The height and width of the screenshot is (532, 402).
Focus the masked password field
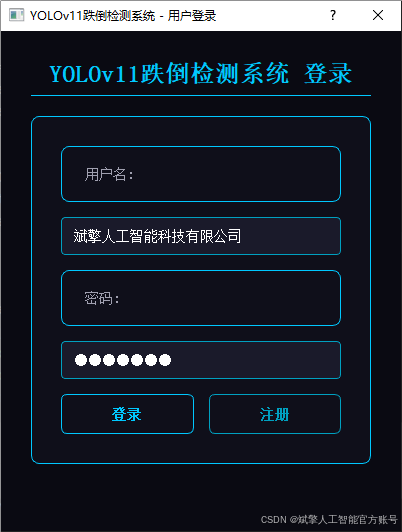[x=201, y=360]
